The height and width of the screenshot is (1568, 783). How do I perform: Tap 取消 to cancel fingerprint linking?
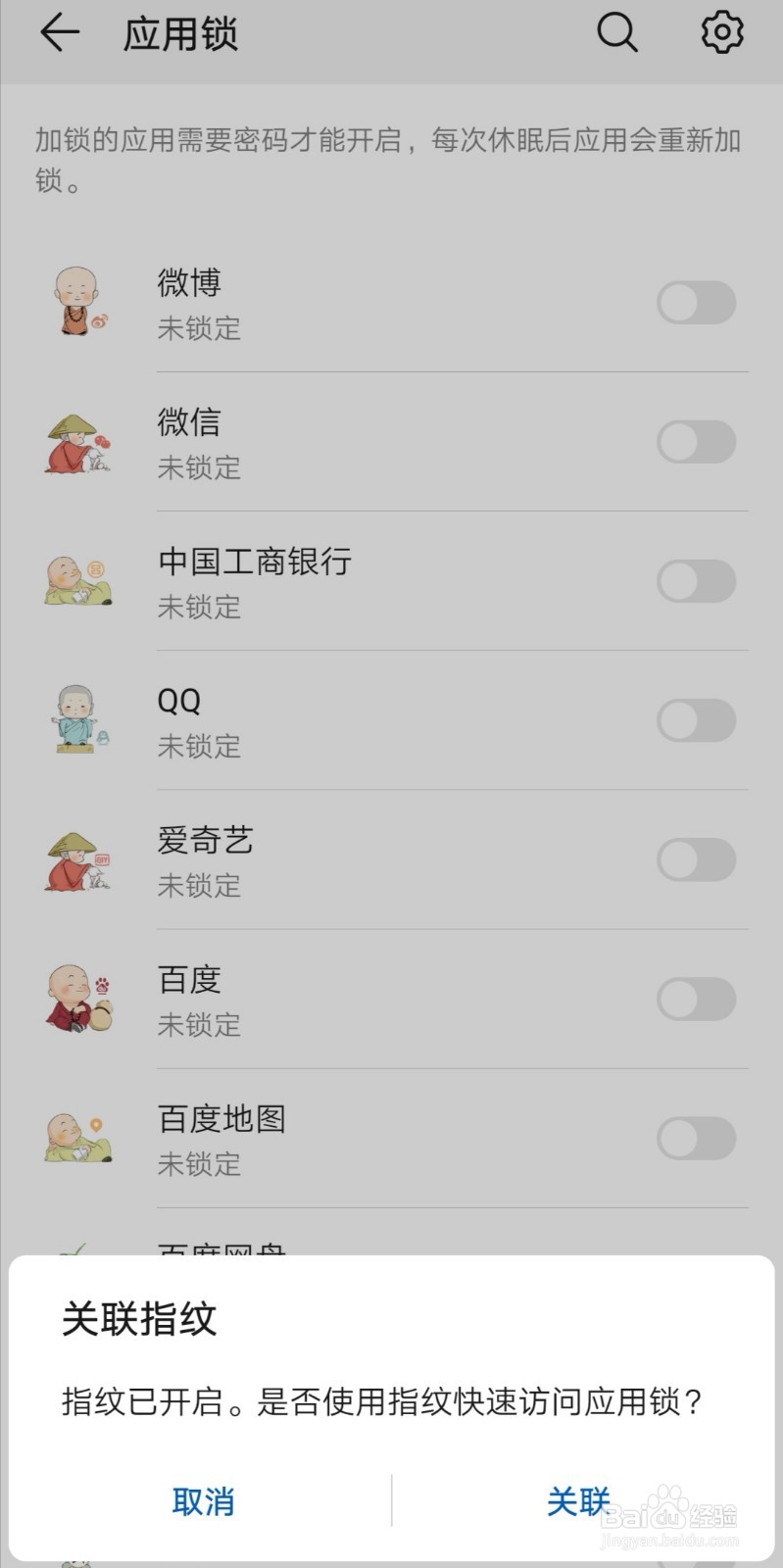pos(202,1501)
